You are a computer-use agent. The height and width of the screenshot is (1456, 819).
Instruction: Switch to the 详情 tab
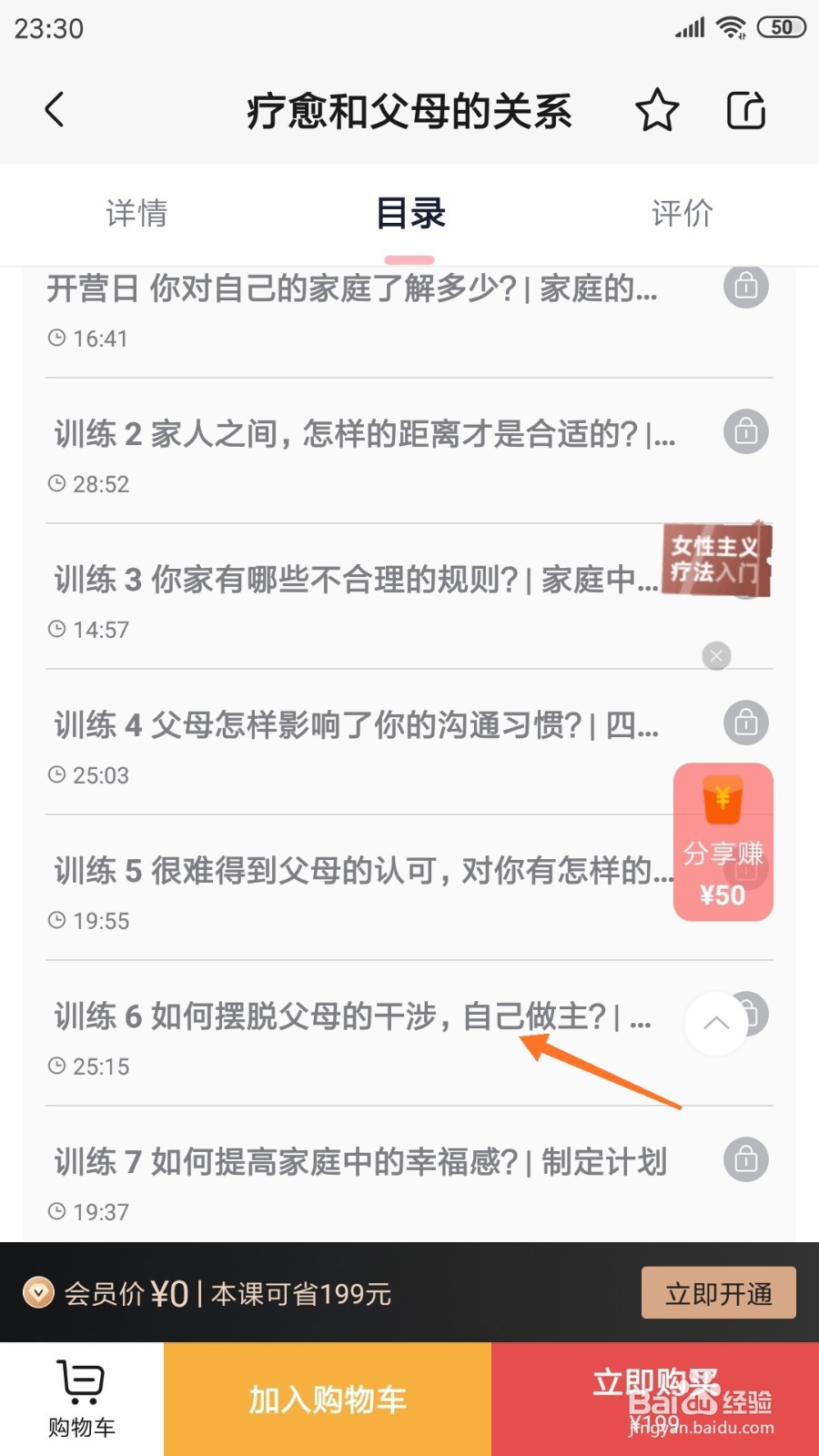[136, 213]
